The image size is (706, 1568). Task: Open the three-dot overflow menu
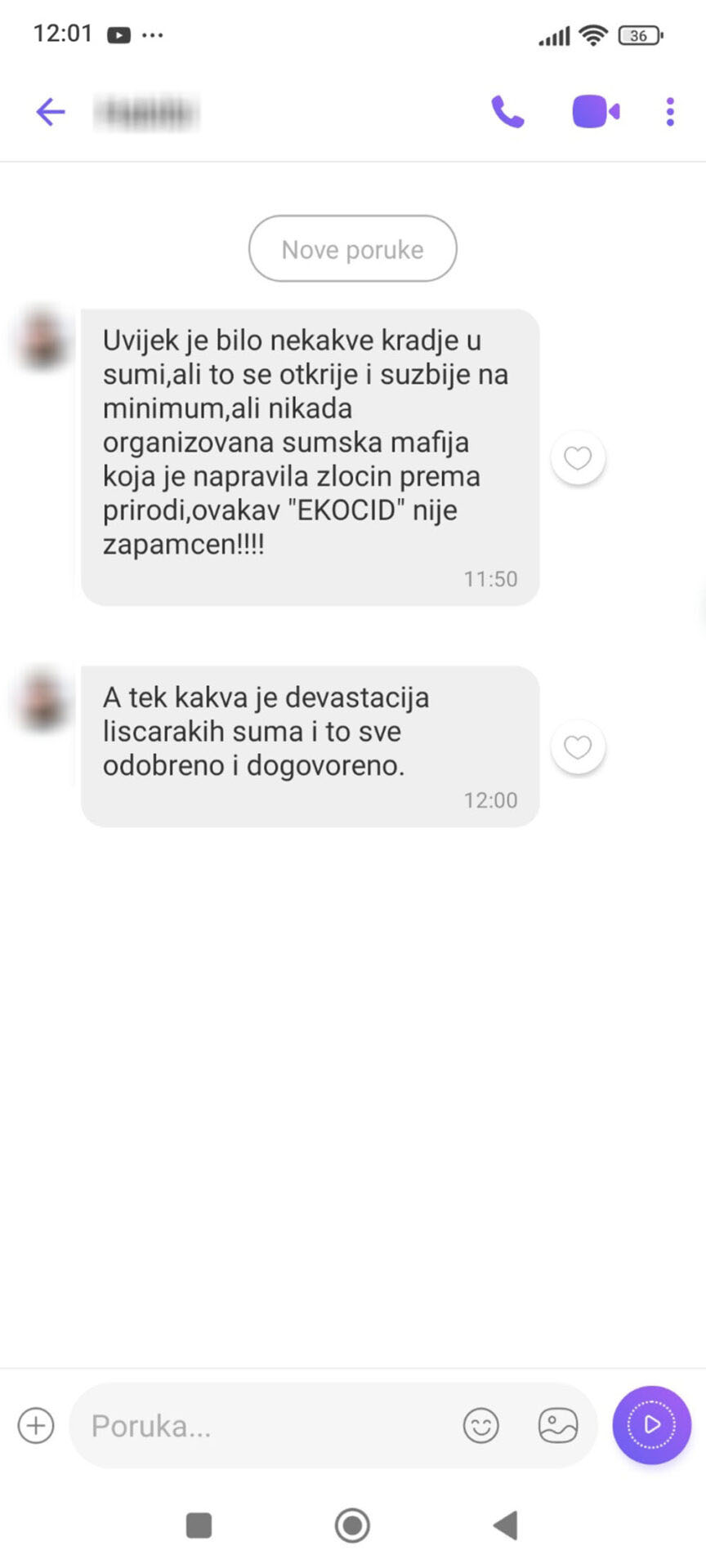tap(670, 112)
